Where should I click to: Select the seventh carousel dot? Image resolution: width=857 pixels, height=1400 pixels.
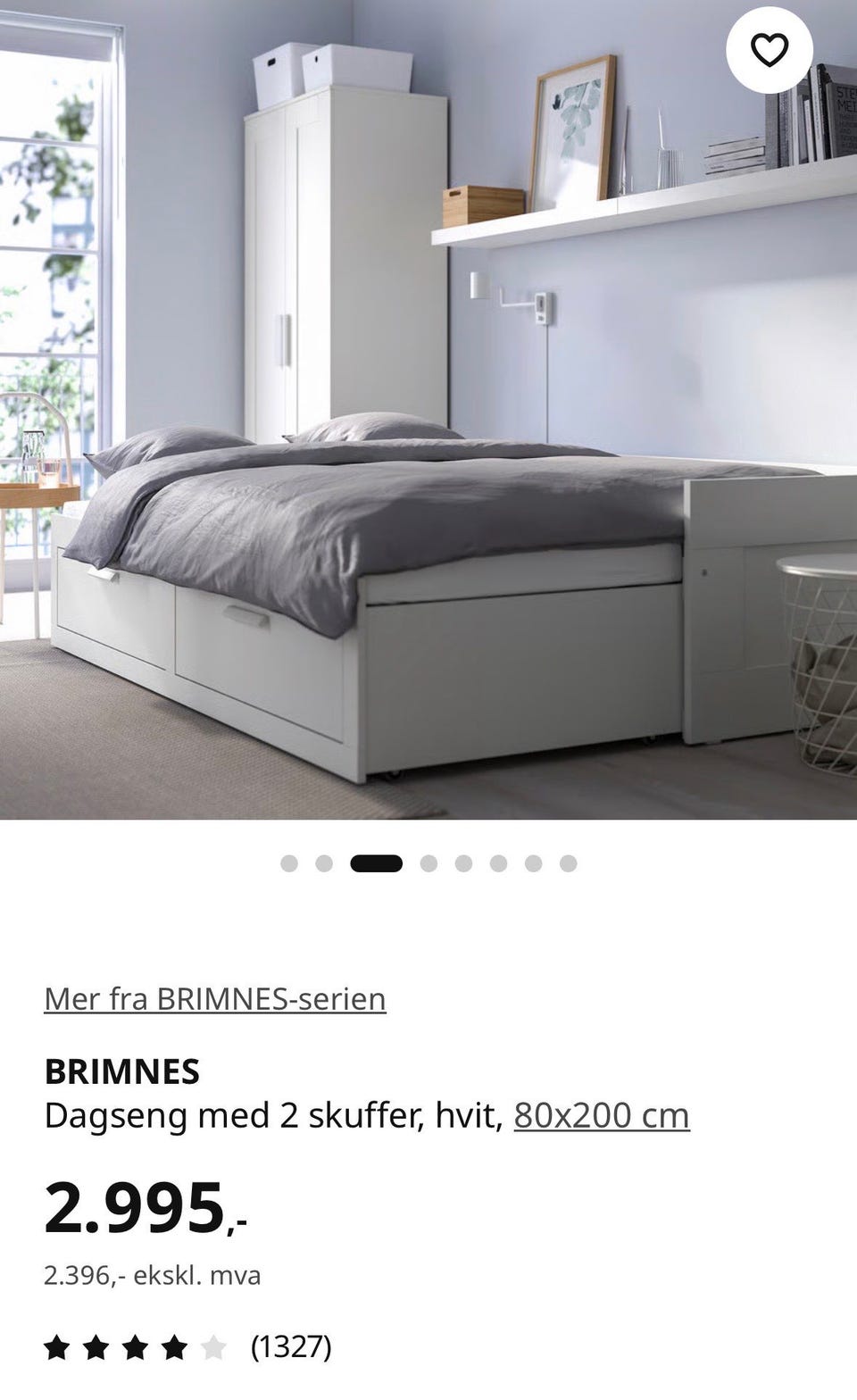tap(530, 863)
